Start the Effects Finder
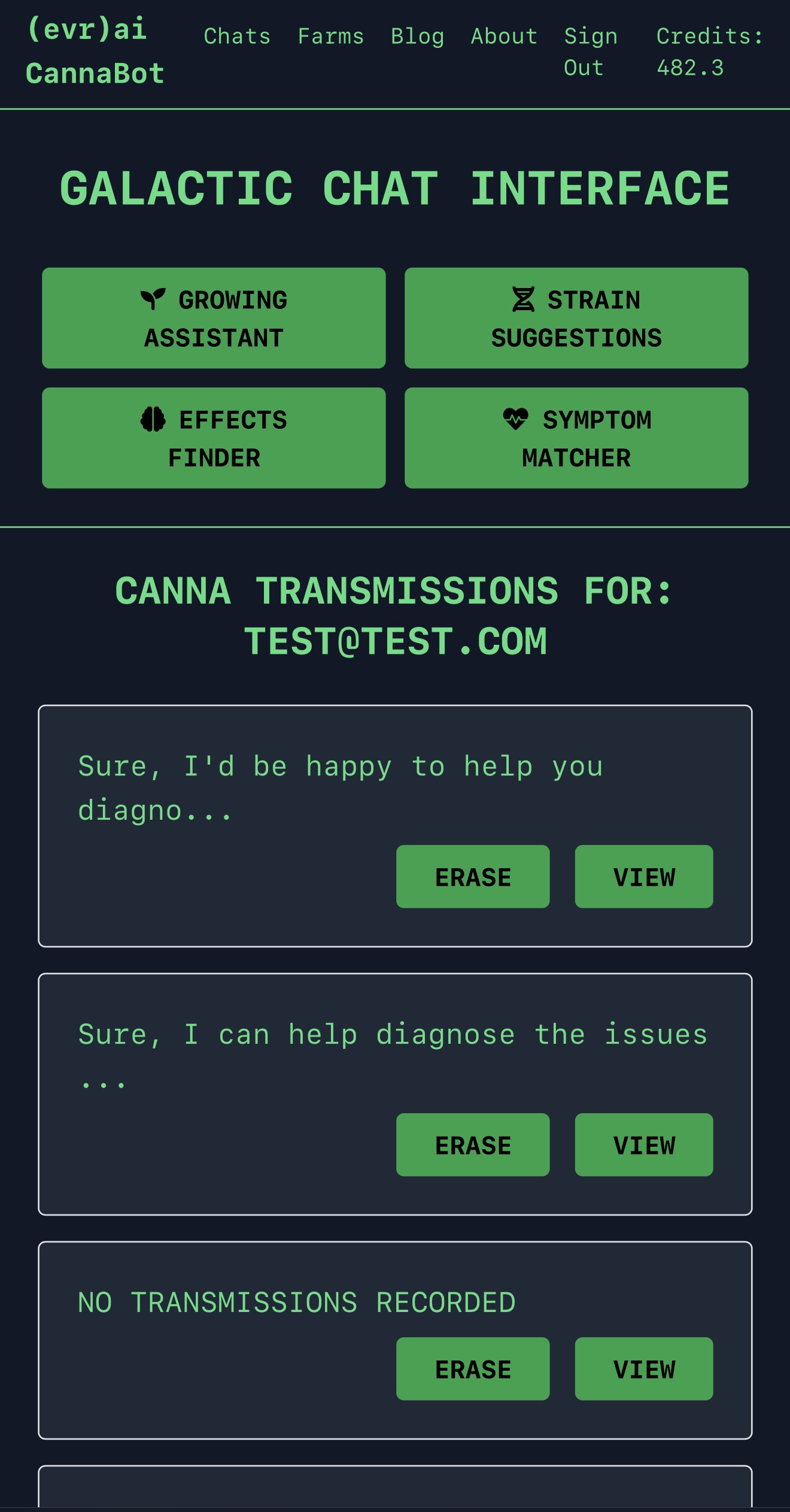Image resolution: width=790 pixels, height=1512 pixels. click(x=214, y=438)
